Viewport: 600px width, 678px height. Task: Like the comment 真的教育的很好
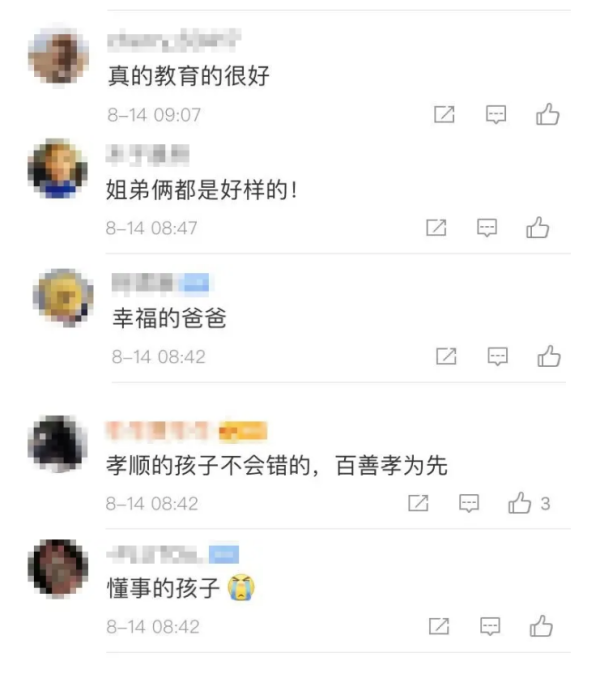(547, 115)
